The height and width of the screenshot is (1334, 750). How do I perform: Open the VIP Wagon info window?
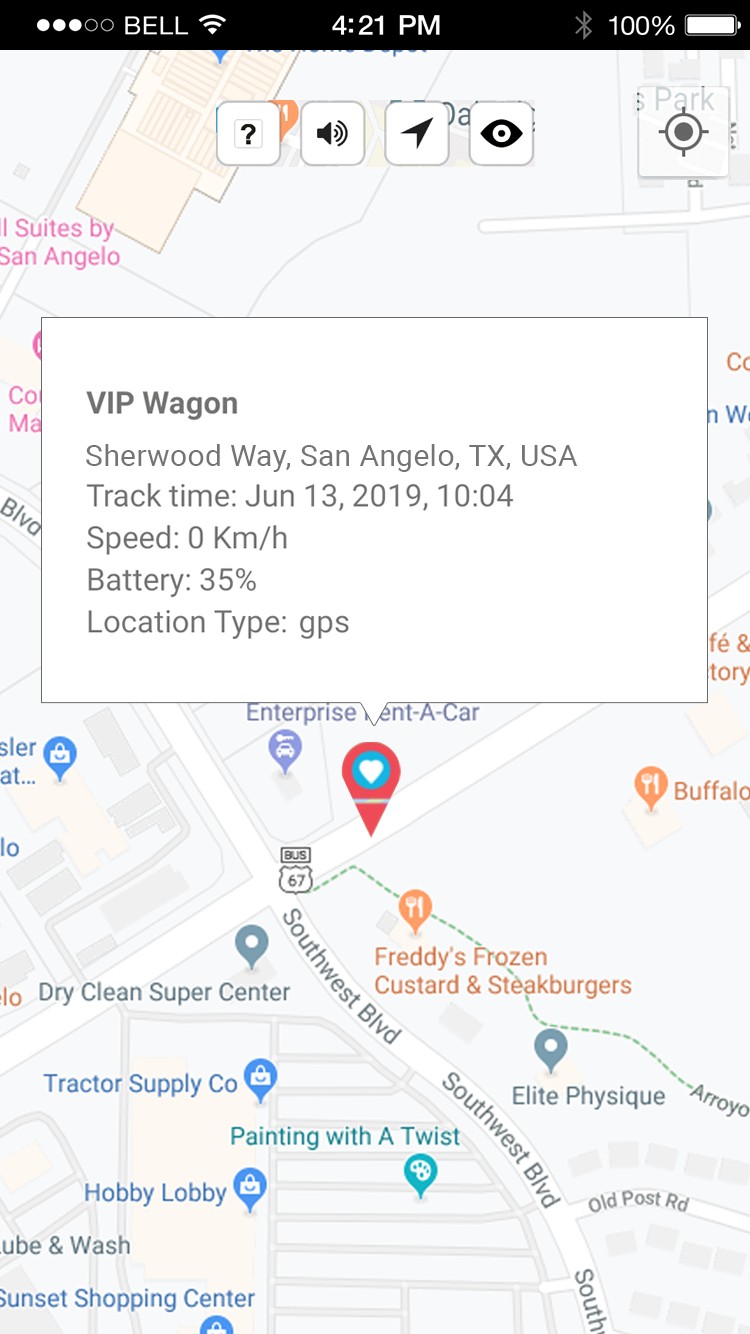pos(374,510)
